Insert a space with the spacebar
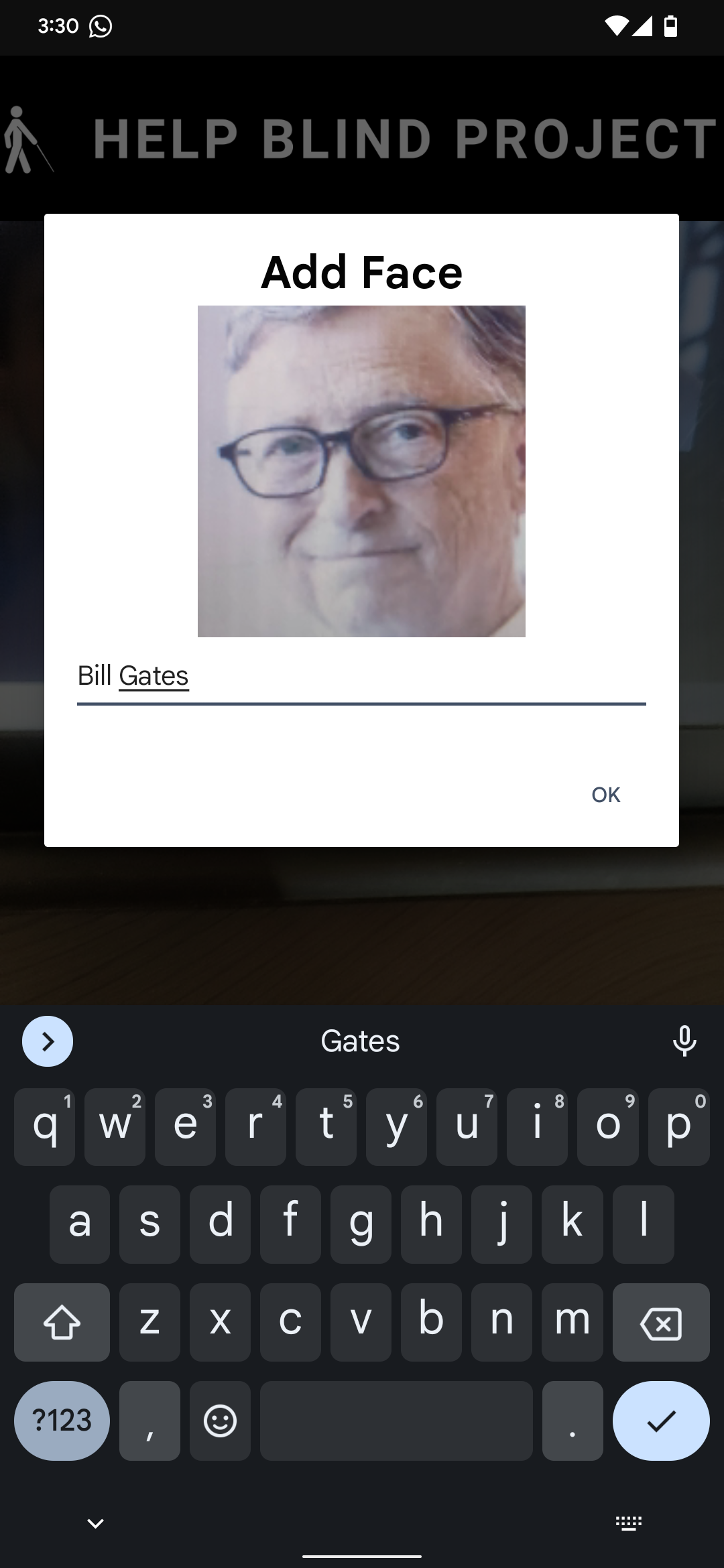 coord(396,1421)
